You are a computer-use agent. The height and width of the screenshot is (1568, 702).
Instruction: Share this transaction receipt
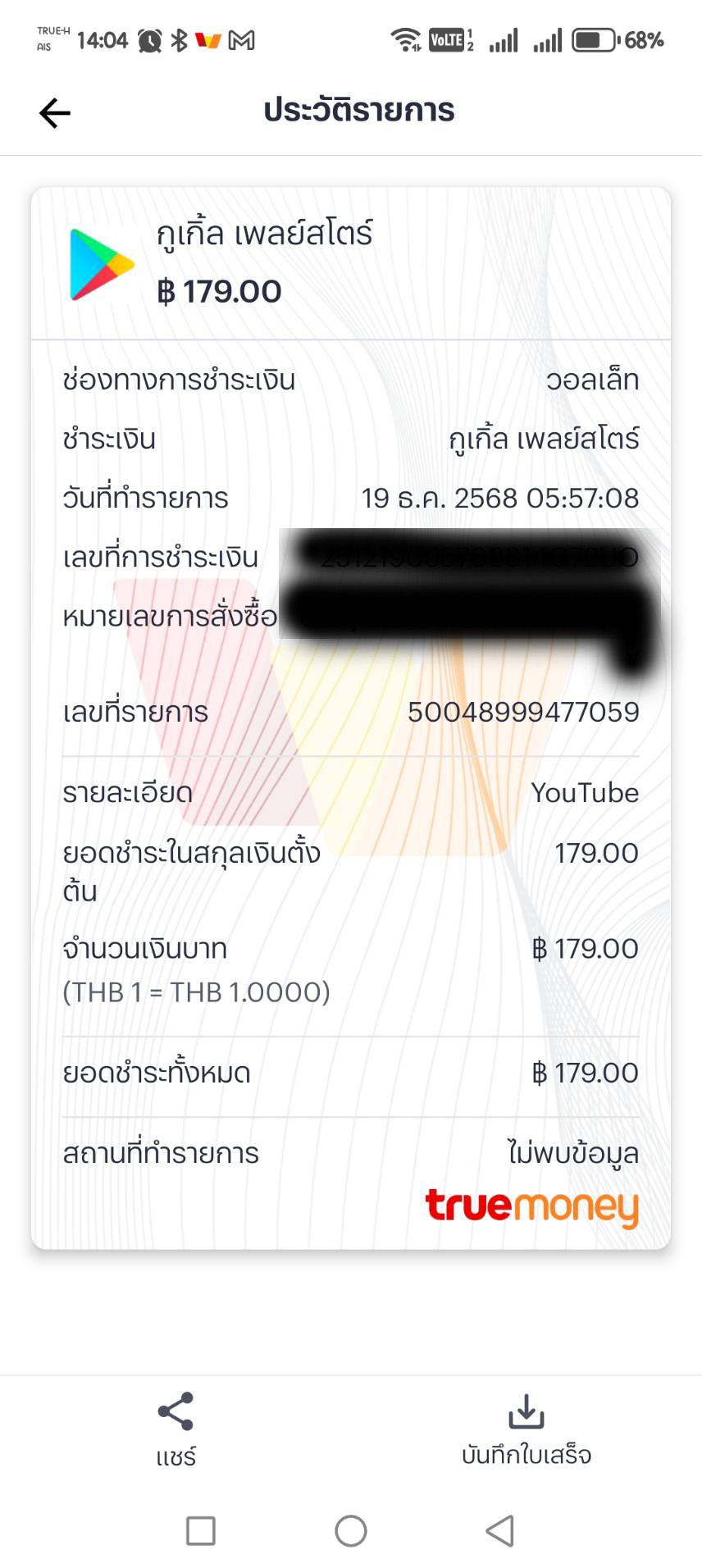coord(175,1429)
